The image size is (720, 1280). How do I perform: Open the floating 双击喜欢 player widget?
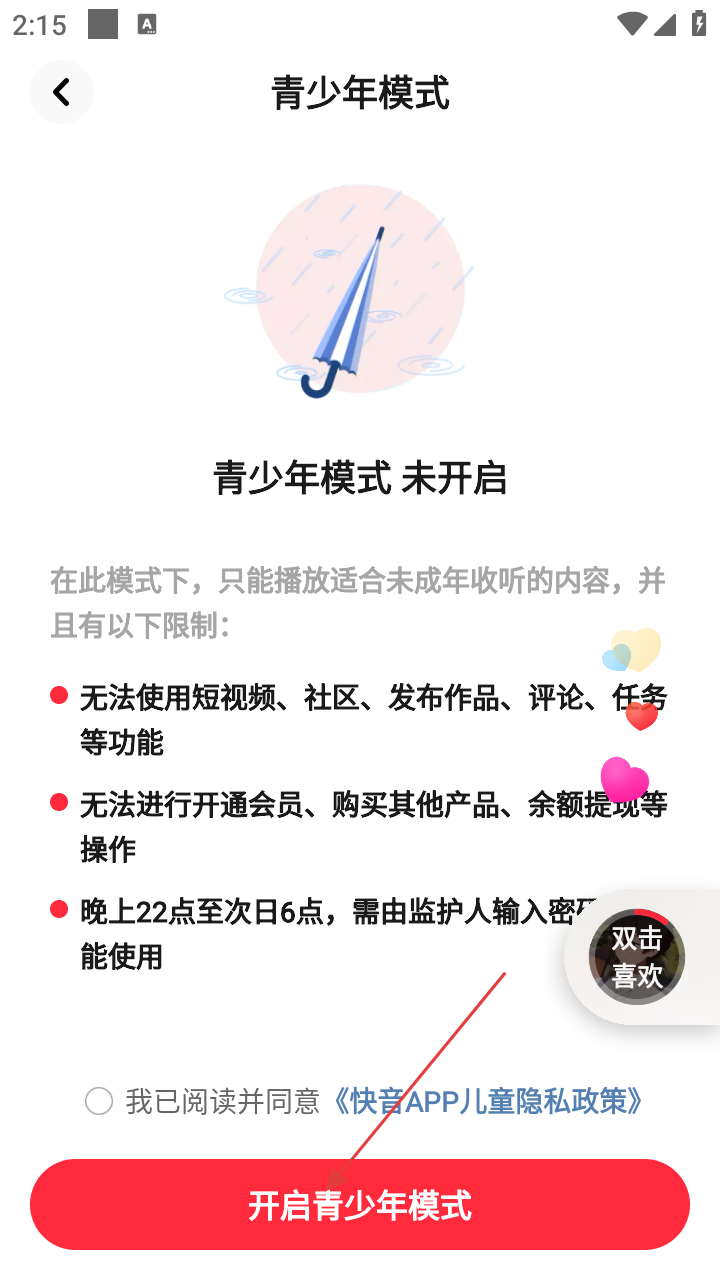[637, 957]
